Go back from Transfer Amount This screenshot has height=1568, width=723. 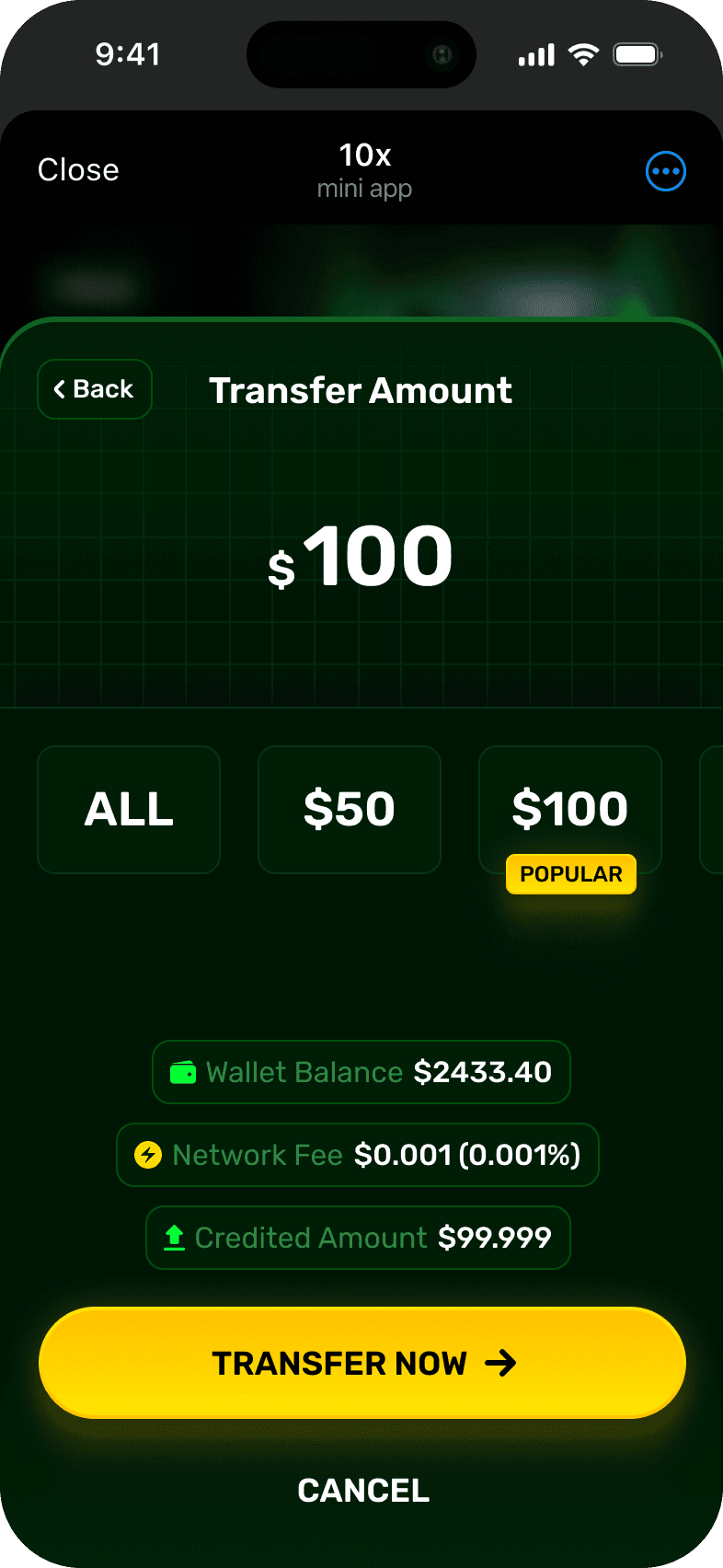pos(95,389)
